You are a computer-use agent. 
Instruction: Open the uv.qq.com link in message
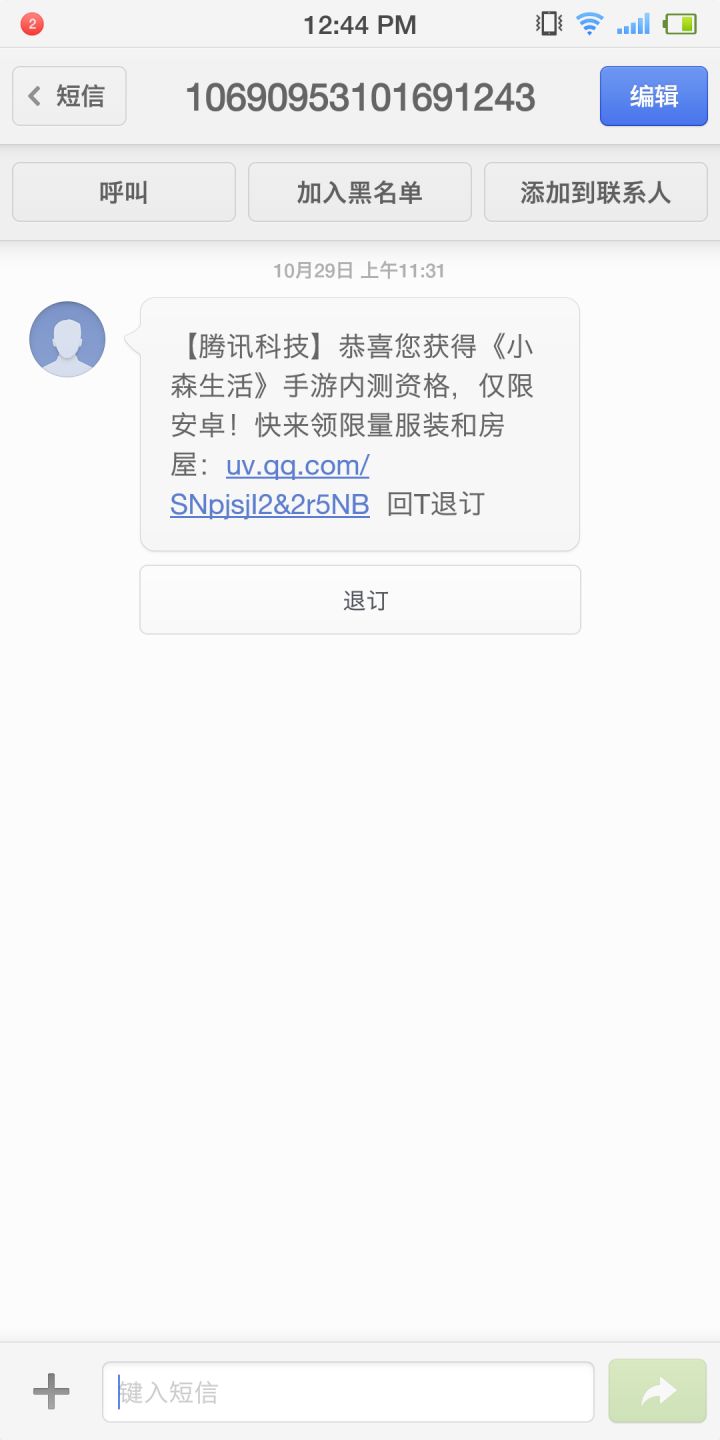click(272, 485)
